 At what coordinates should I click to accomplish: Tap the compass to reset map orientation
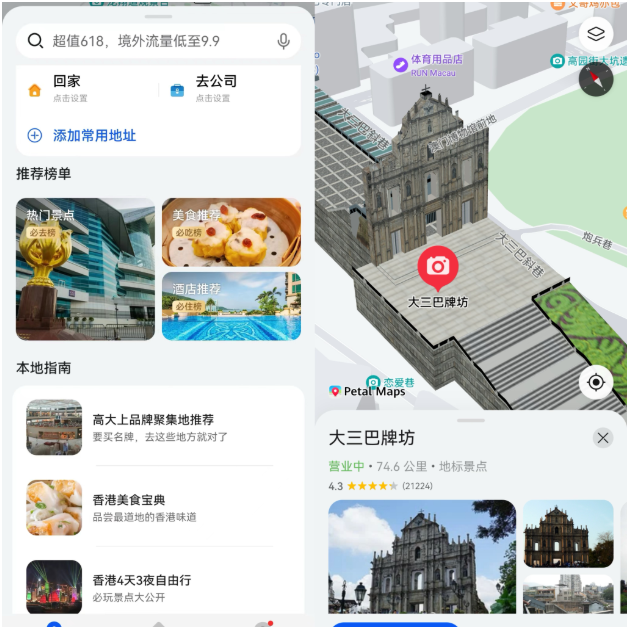596,79
